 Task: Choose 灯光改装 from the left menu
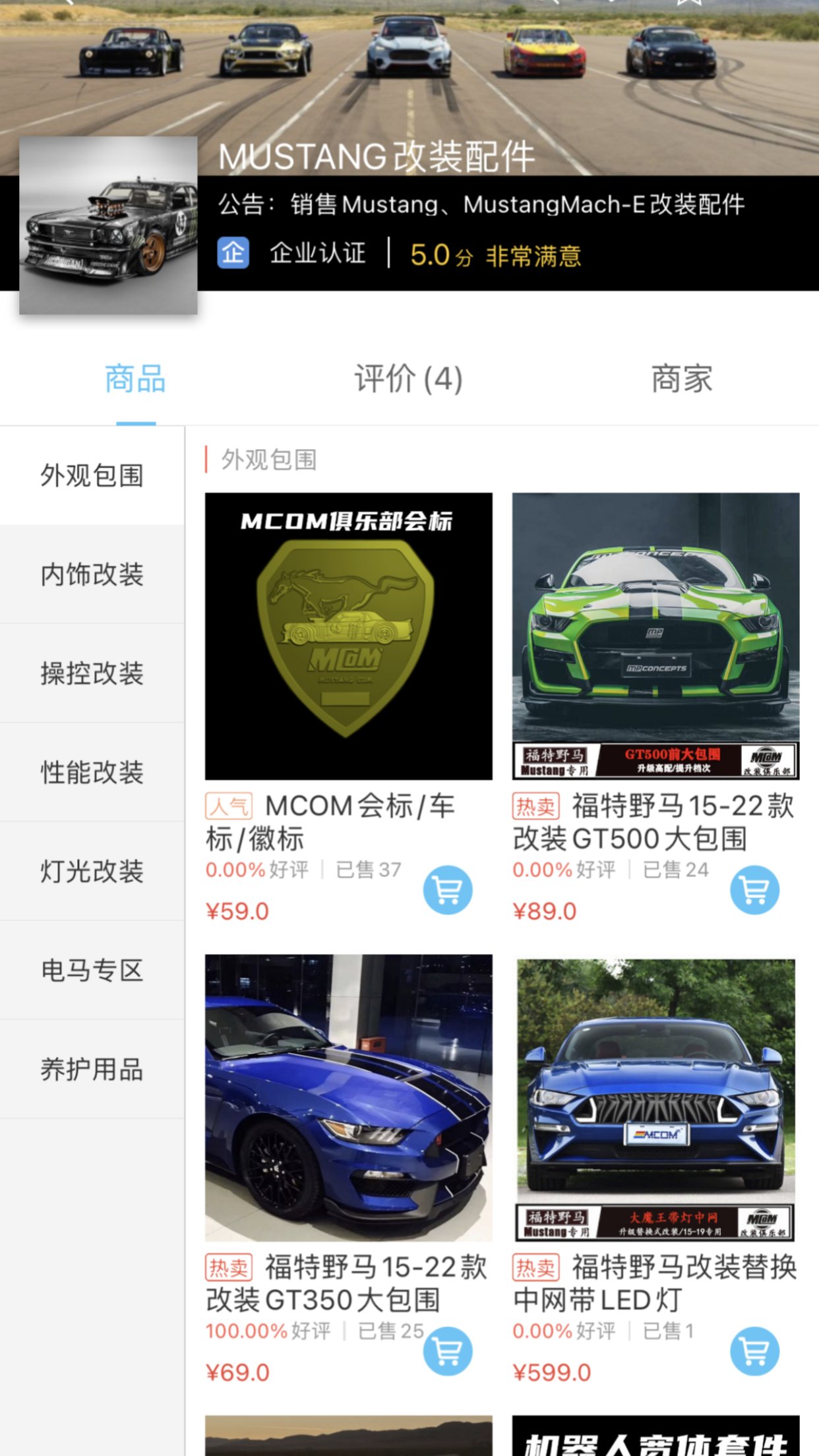pyautogui.click(x=91, y=872)
